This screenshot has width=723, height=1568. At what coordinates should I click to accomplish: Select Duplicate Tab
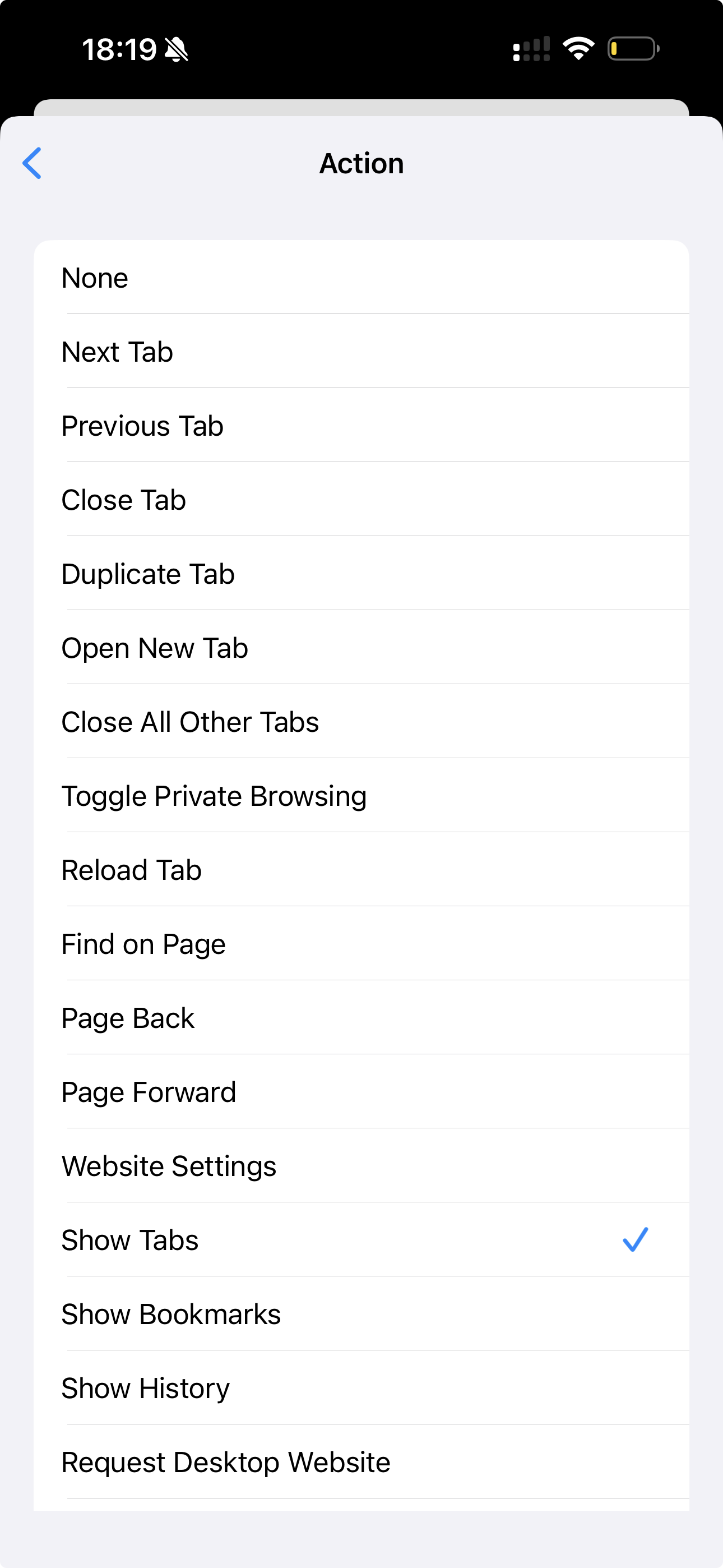click(361, 574)
